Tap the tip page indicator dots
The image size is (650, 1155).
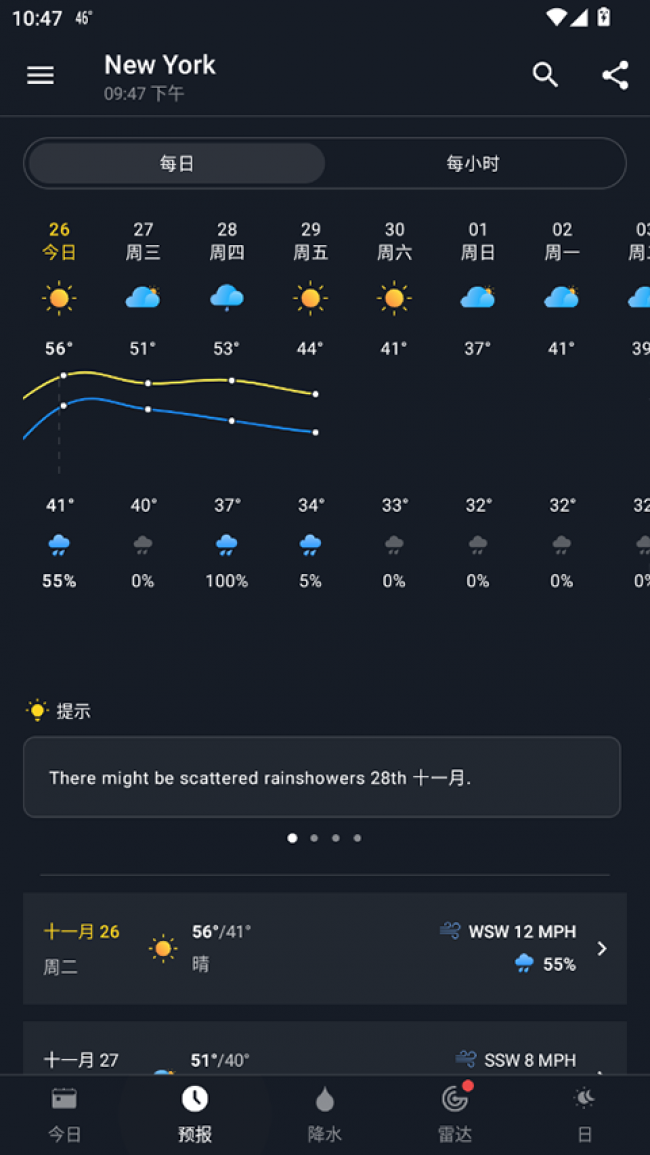[x=325, y=838]
